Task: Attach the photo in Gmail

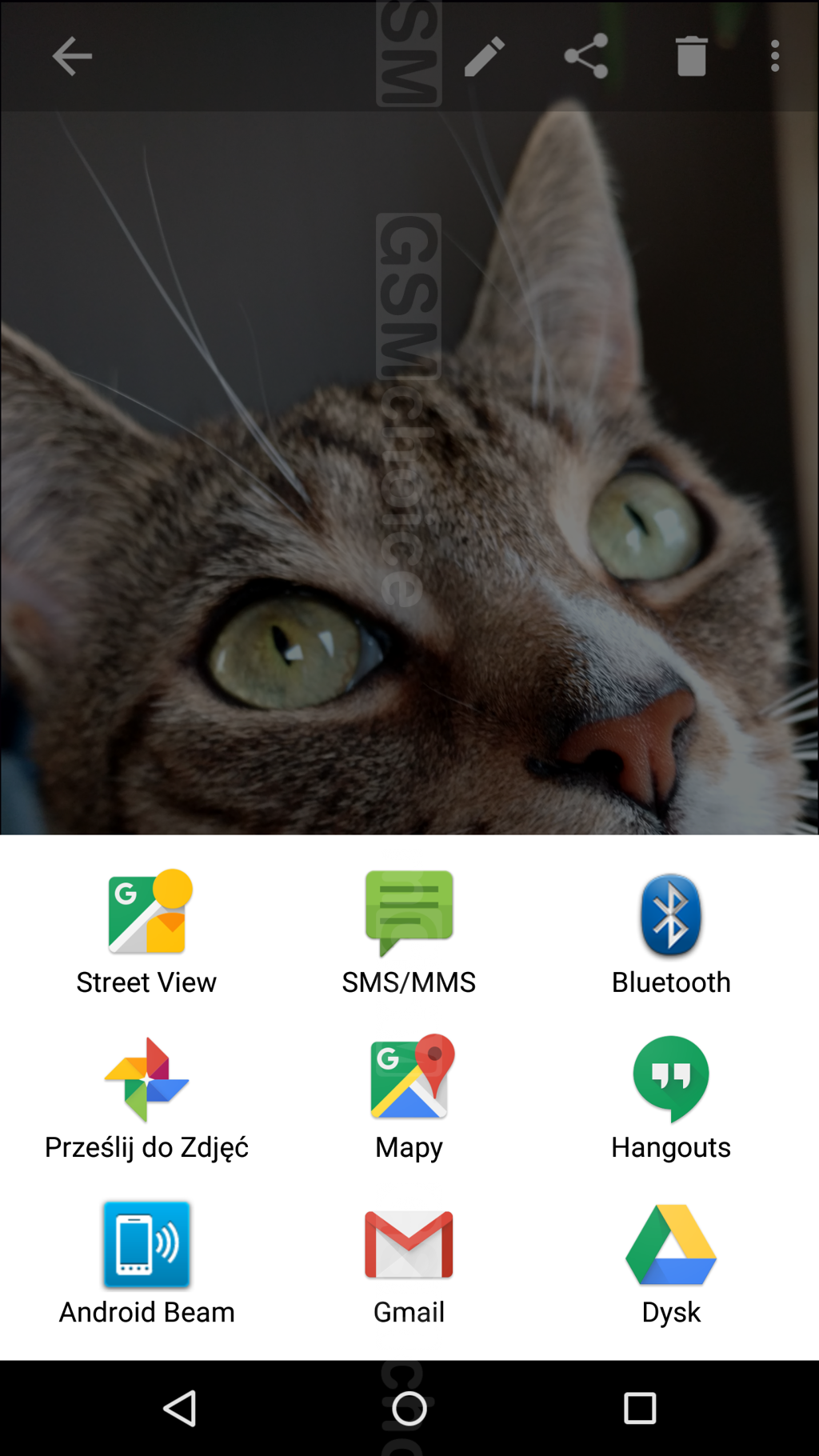Action: pos(409,1262)
